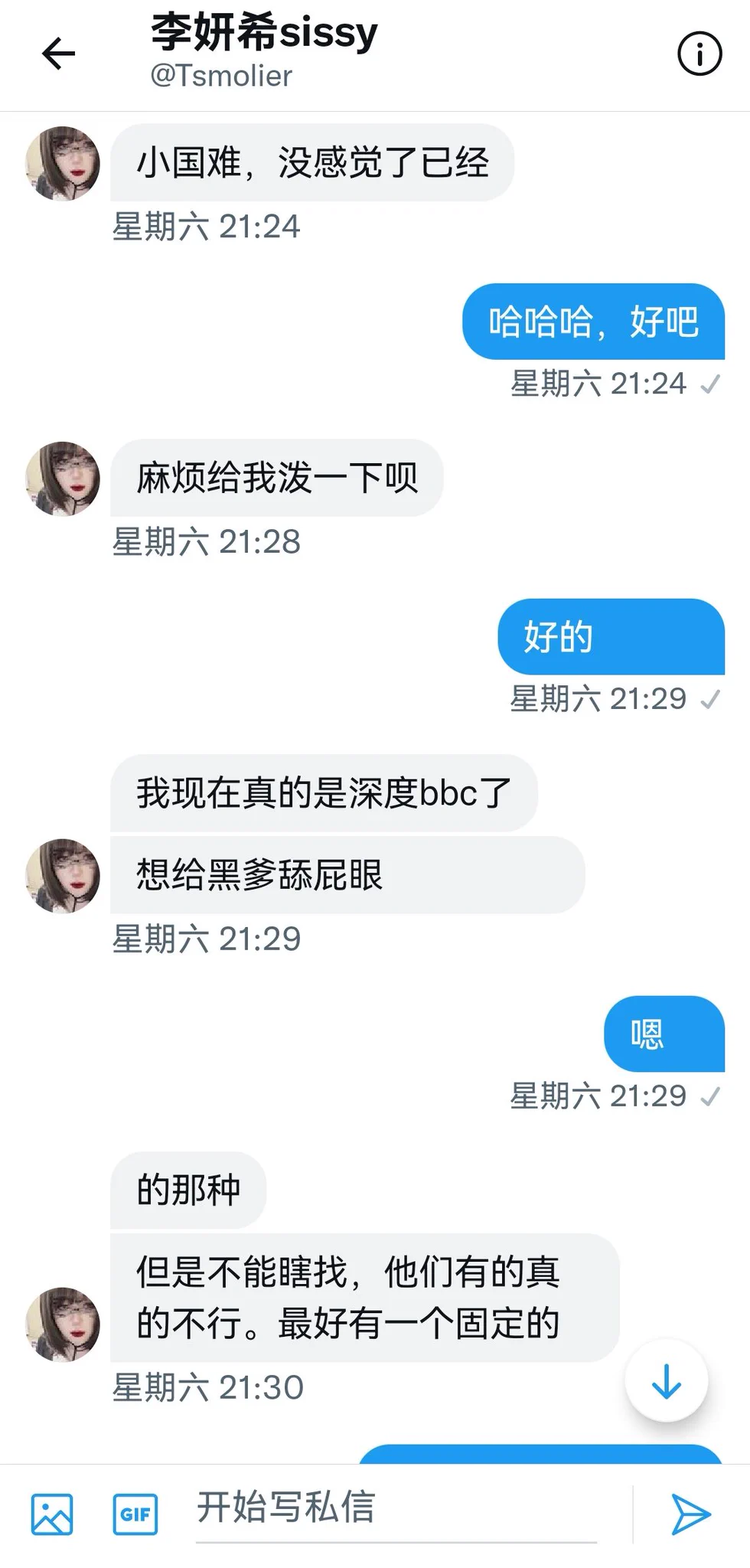750x1568 pixels.
Task: Open the conversation info icon
Action: (x=699, y=54)
